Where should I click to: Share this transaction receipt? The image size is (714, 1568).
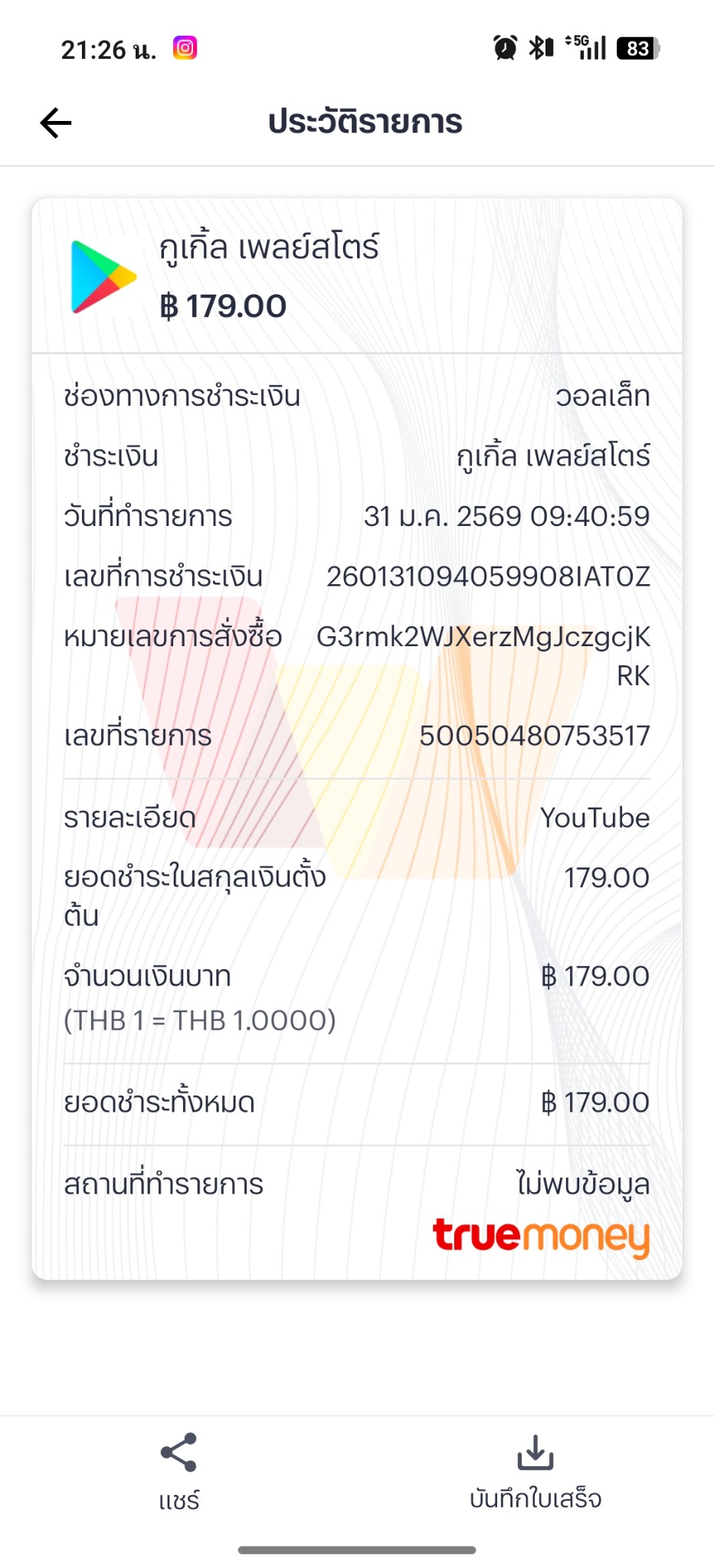178,1470
